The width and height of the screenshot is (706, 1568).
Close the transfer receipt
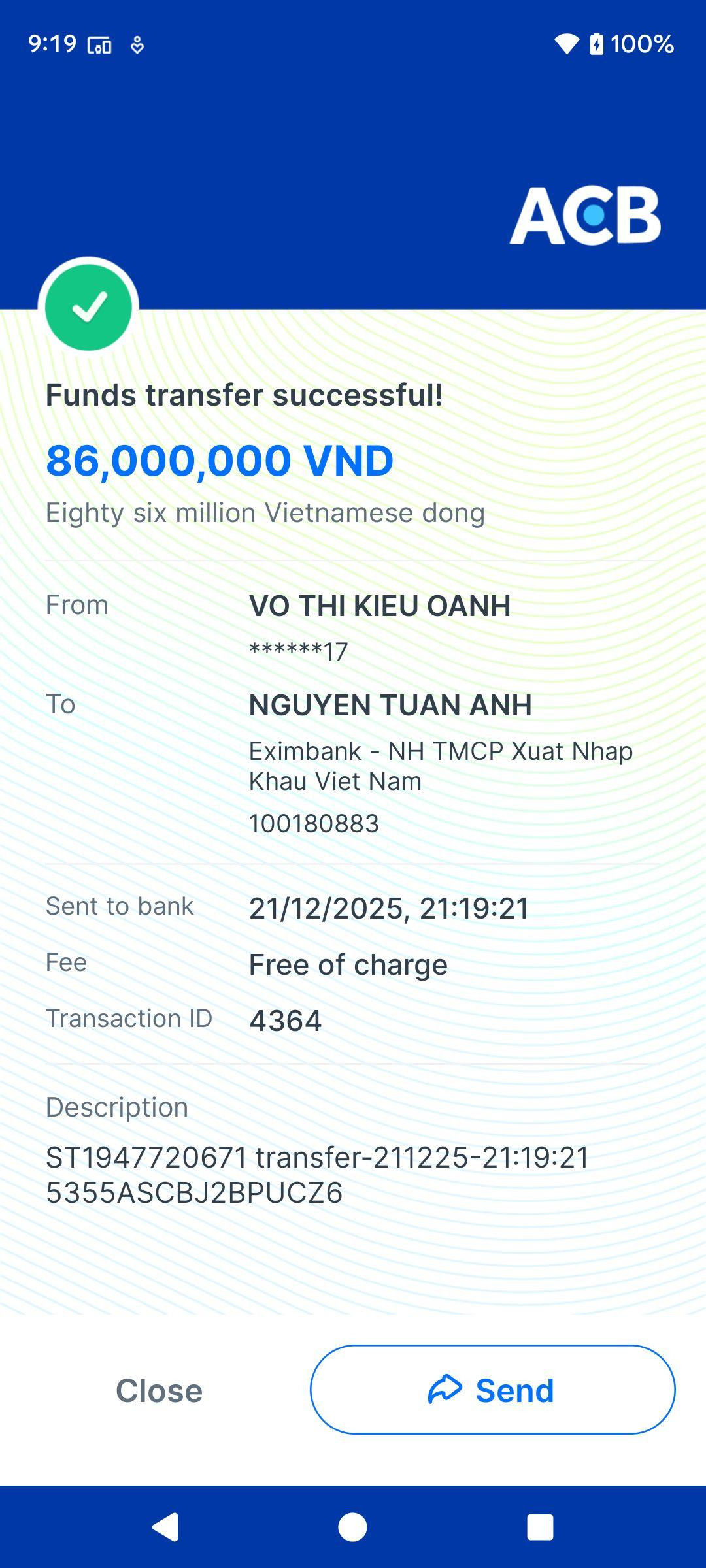(159, 1390)
